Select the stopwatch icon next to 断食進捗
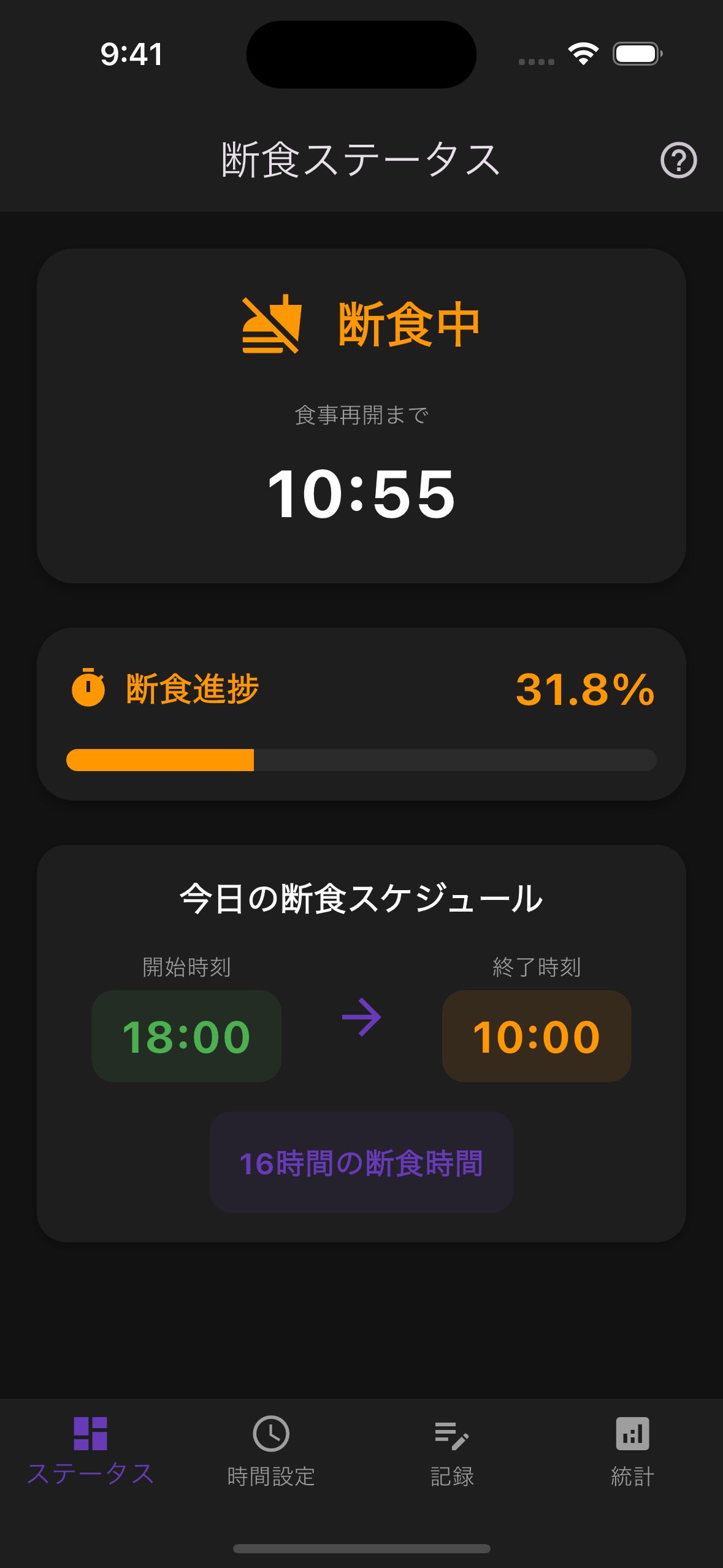723x1568 pixels. tap(88, 688)
